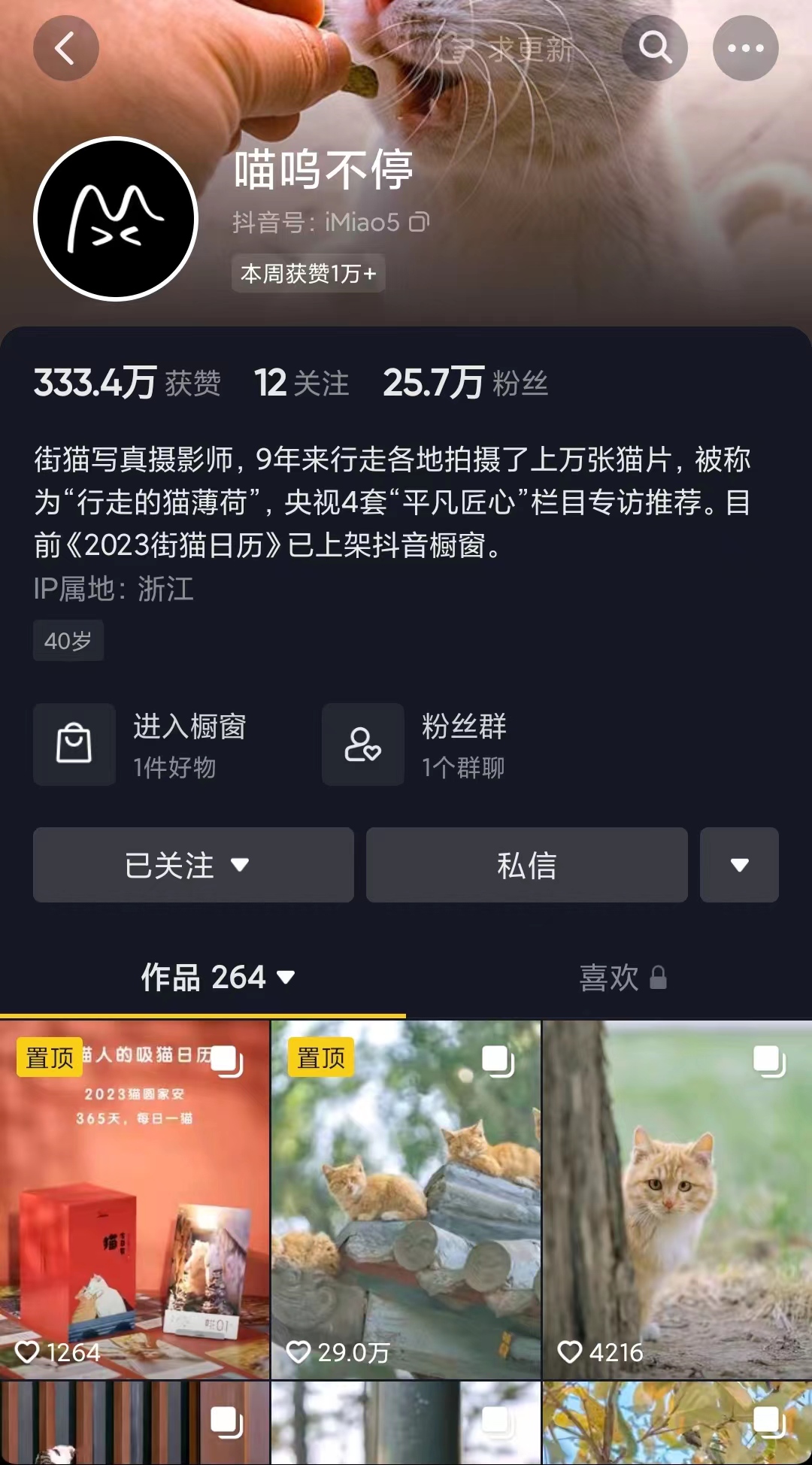Open the three-dot more options menu

[x=745, y=48]
